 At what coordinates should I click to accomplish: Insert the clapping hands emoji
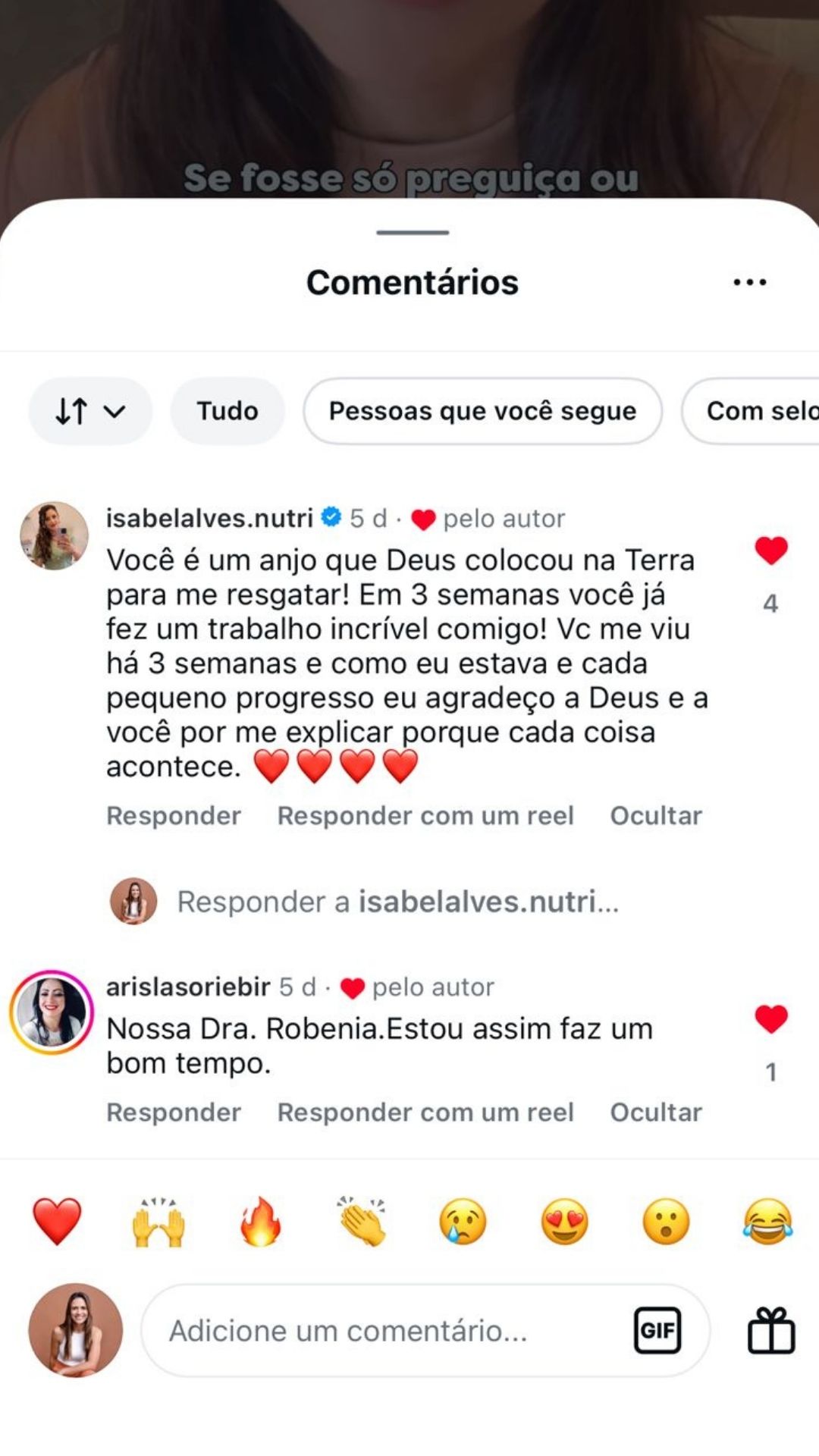(362, 1222)
